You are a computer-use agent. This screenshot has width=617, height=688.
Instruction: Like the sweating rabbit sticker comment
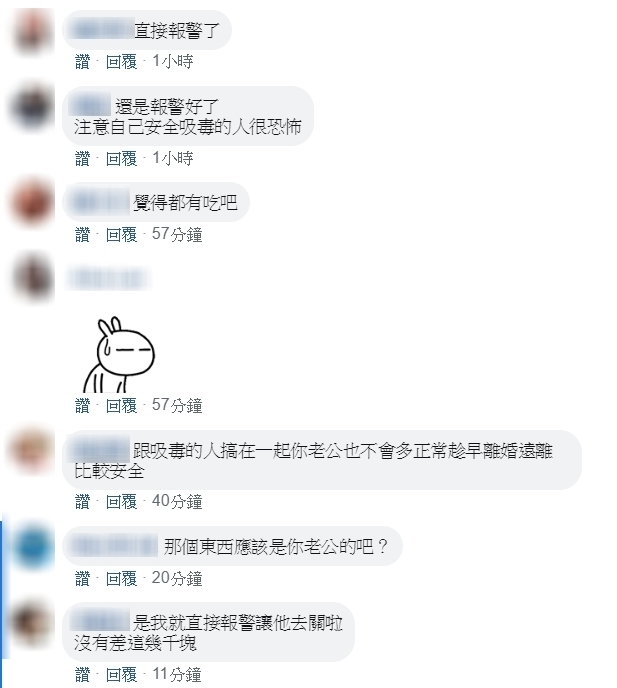click(x=82, y=406)
